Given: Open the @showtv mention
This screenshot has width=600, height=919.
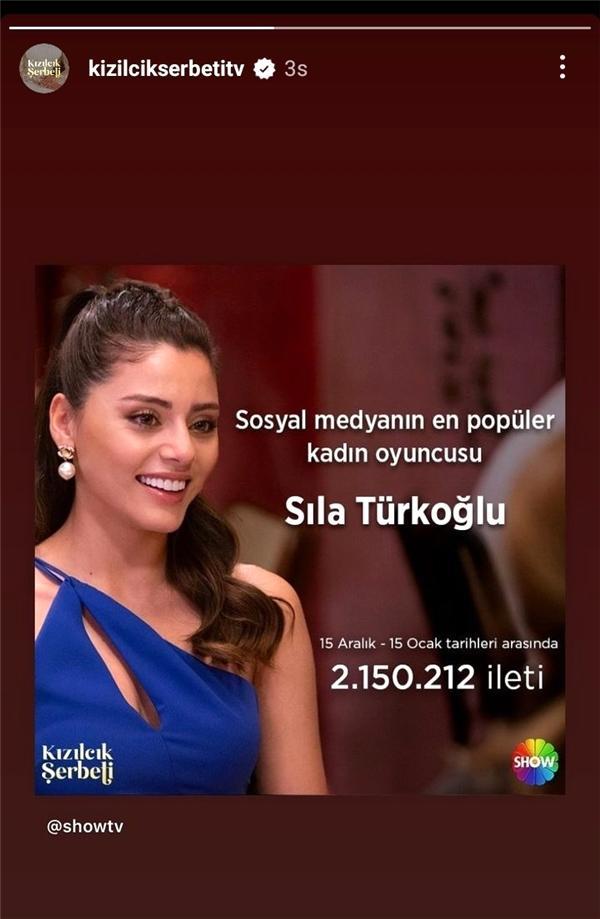Looking at the screenshot, I should click(x=85, y=826).
